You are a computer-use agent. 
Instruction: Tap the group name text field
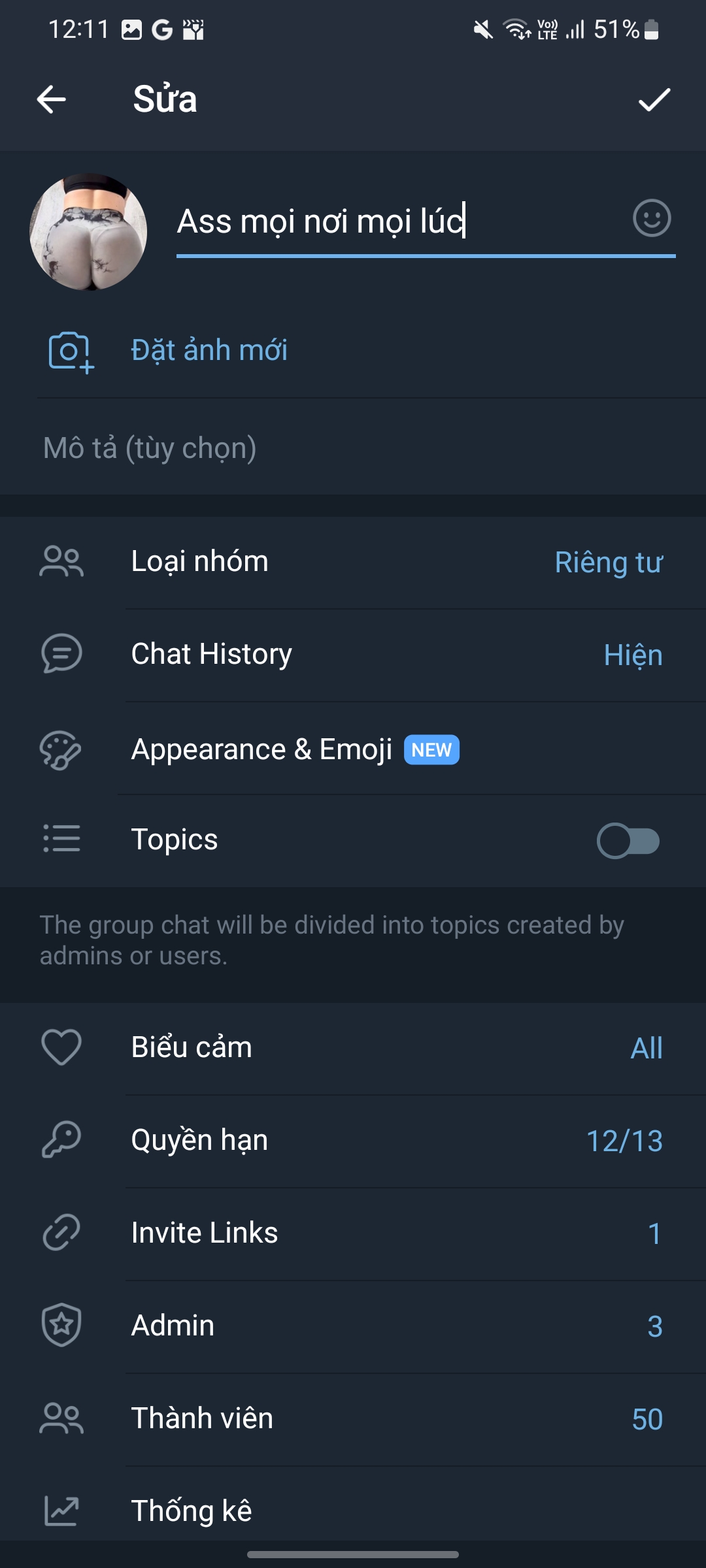(x=392, y=221)
